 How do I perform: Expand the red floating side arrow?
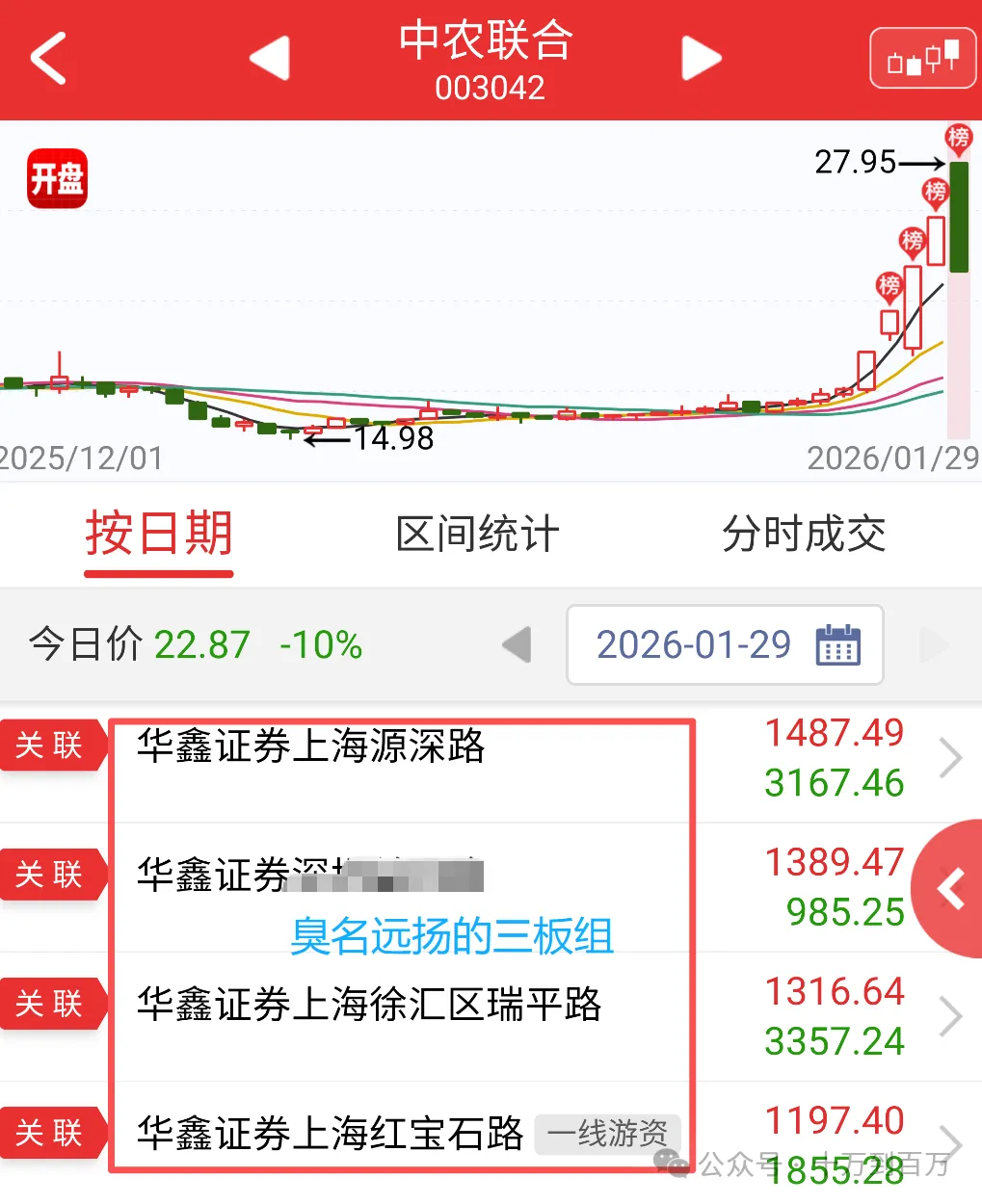(950, 888)
